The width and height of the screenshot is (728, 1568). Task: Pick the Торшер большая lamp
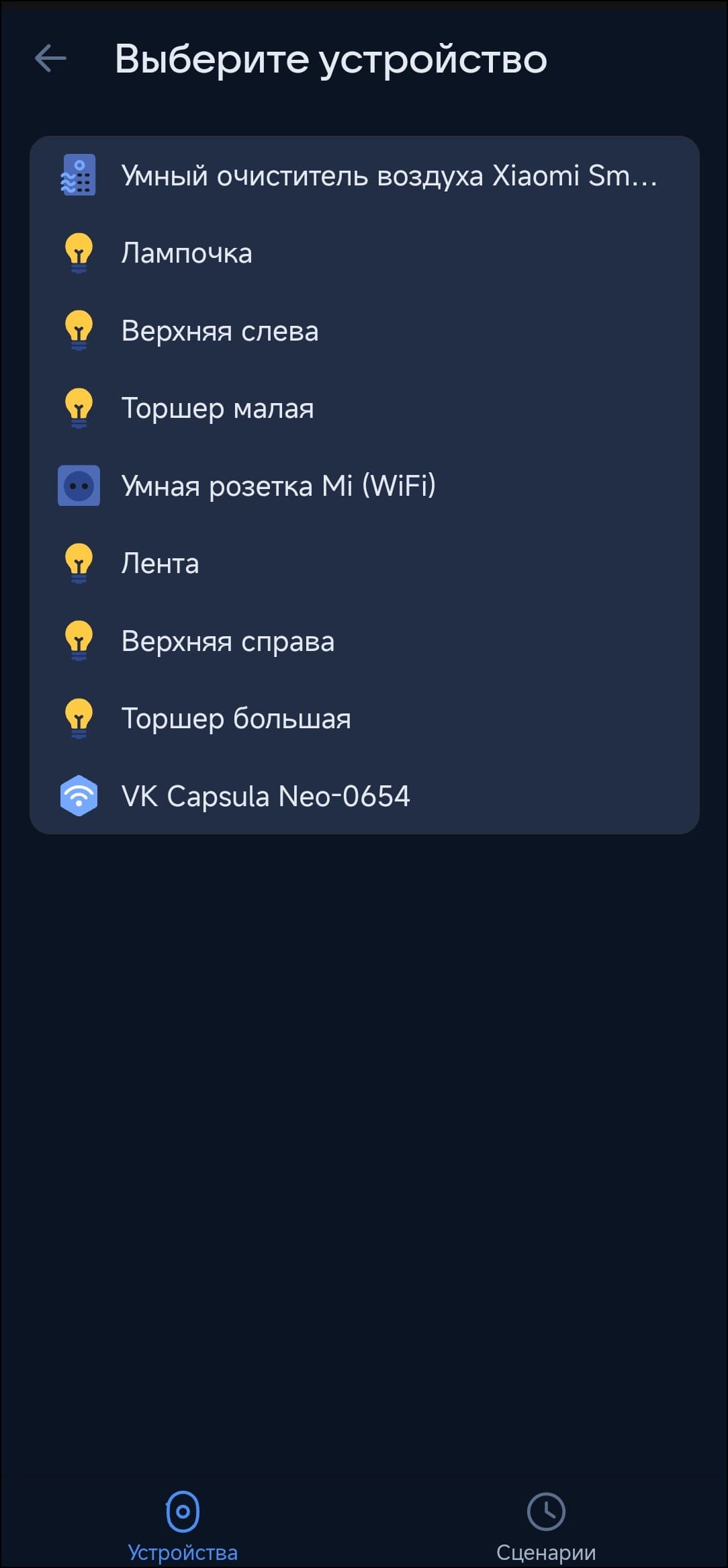pyautogui.click(x=364, y=718)
